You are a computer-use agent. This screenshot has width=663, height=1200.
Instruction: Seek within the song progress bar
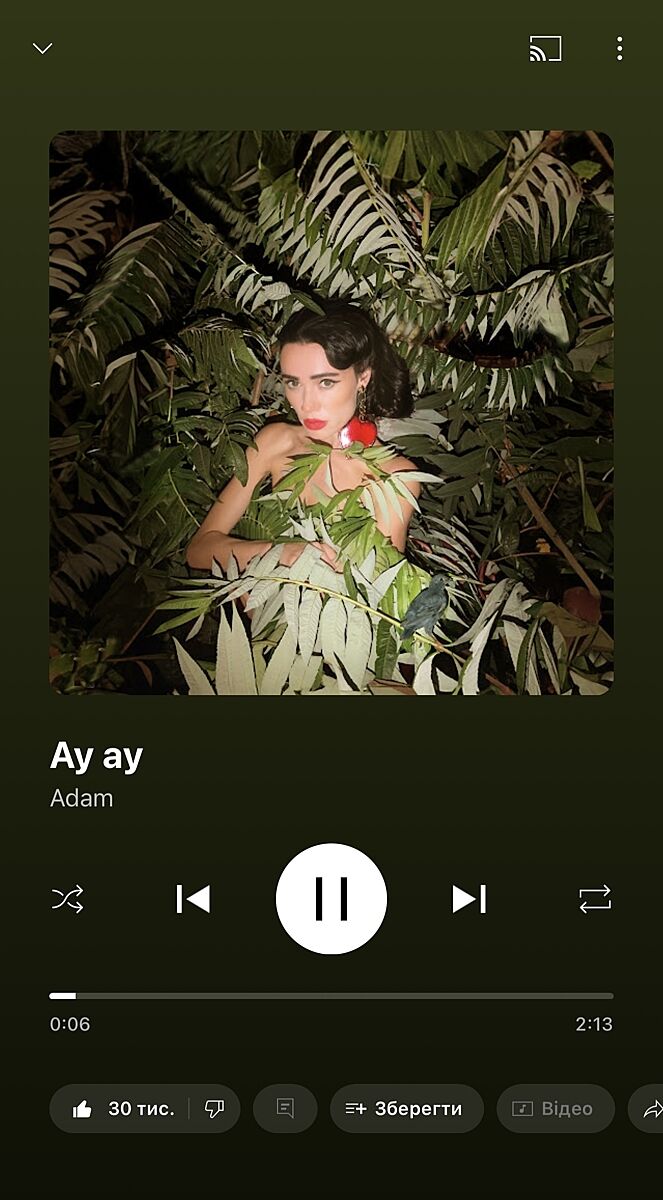pos(331,996)
